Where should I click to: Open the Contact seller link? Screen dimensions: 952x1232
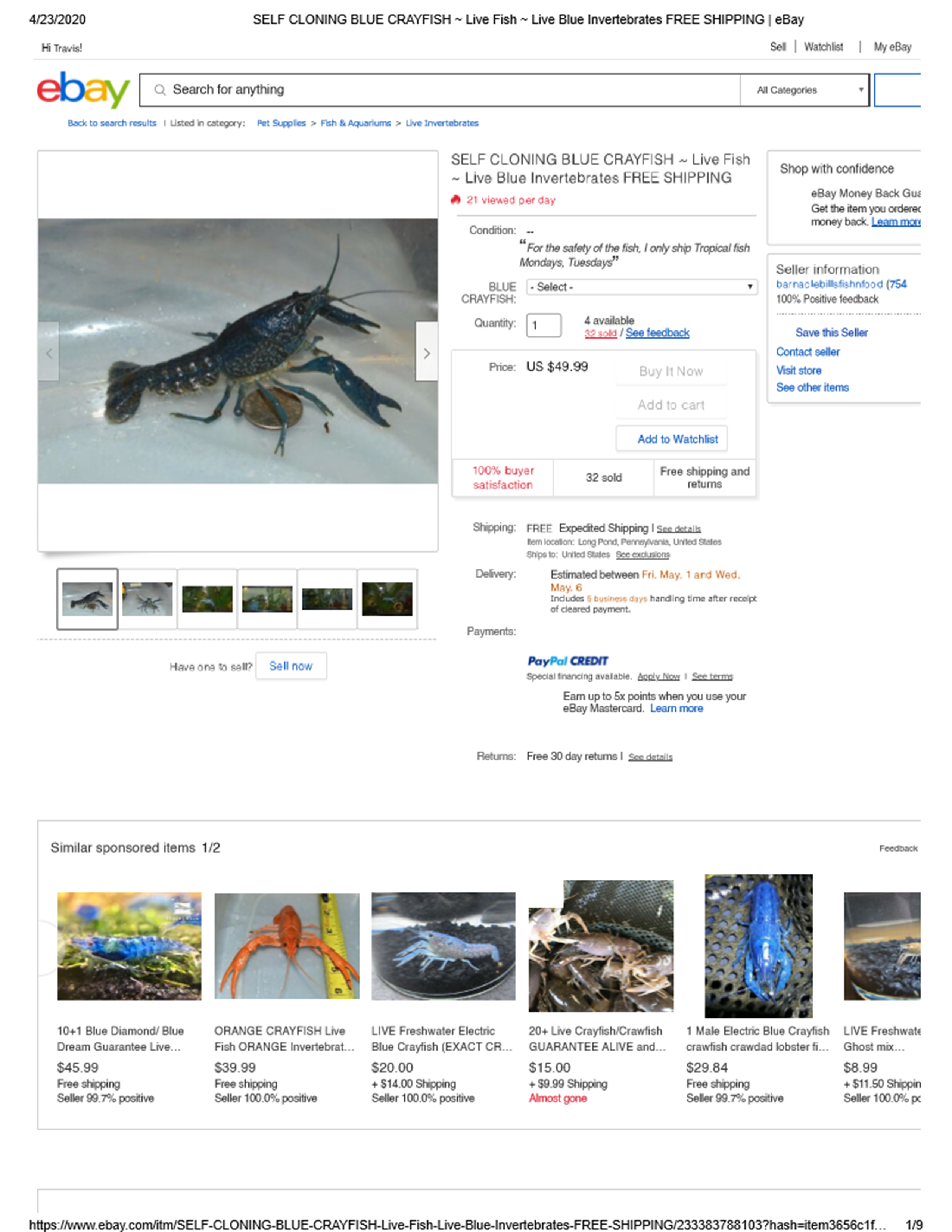pos(808,352)
